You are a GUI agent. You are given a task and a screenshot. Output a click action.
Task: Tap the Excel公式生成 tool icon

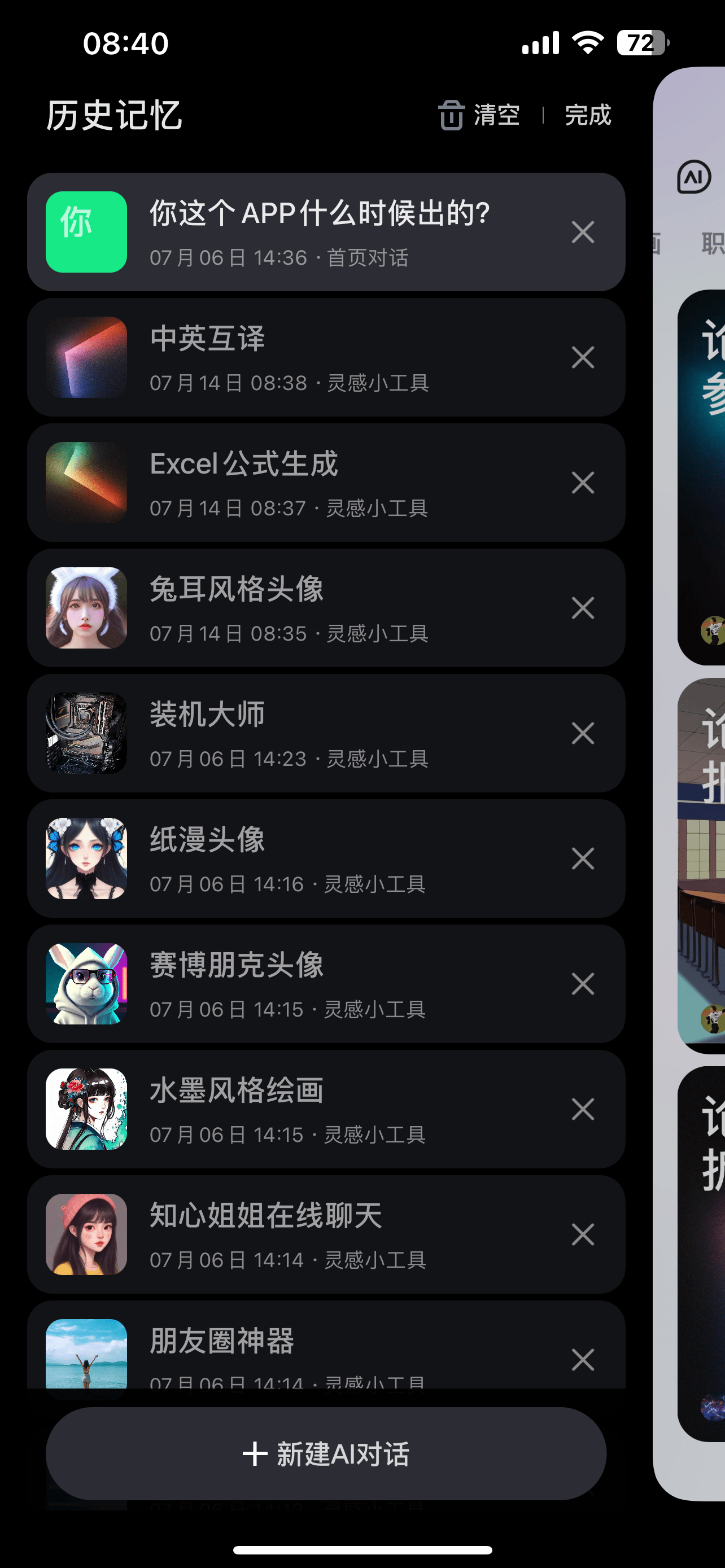point(86,482)
